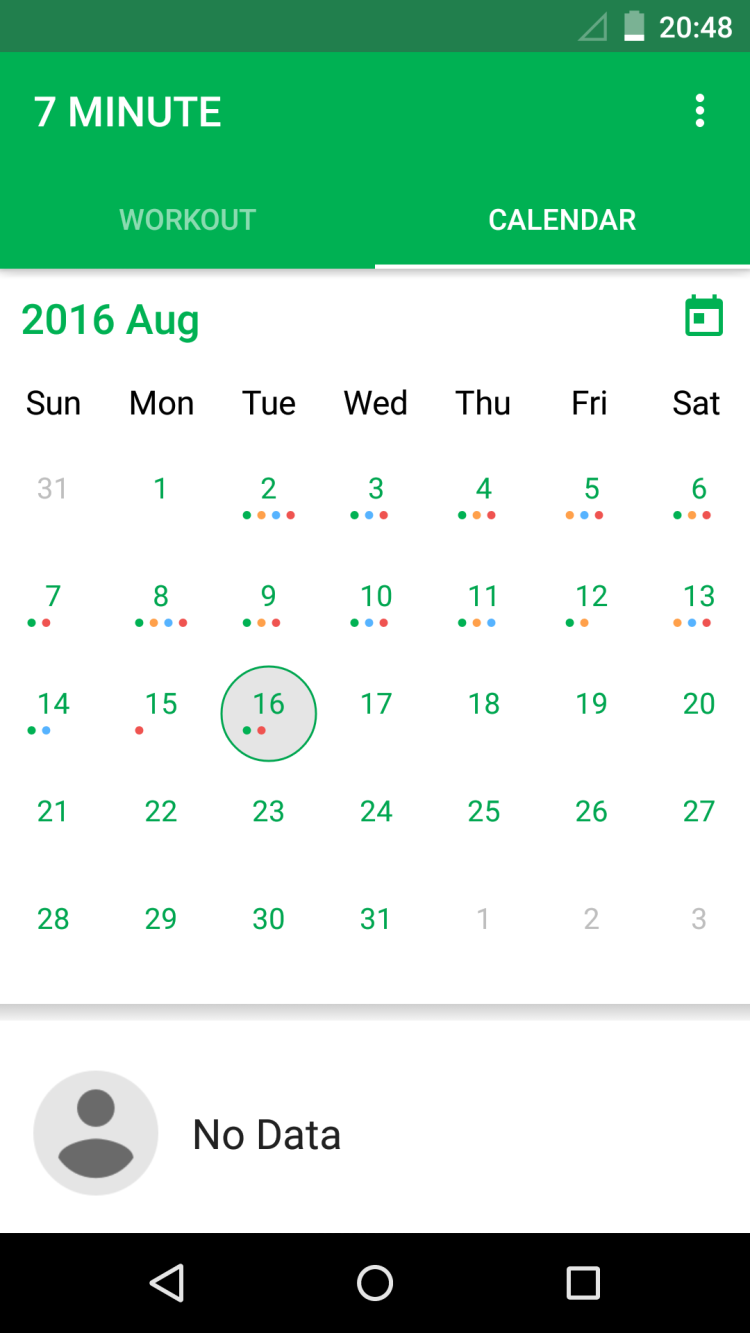Jump to today with the calendar icon
The image size is (750, 1333).
pyautogui.click(x=704, y=317)
